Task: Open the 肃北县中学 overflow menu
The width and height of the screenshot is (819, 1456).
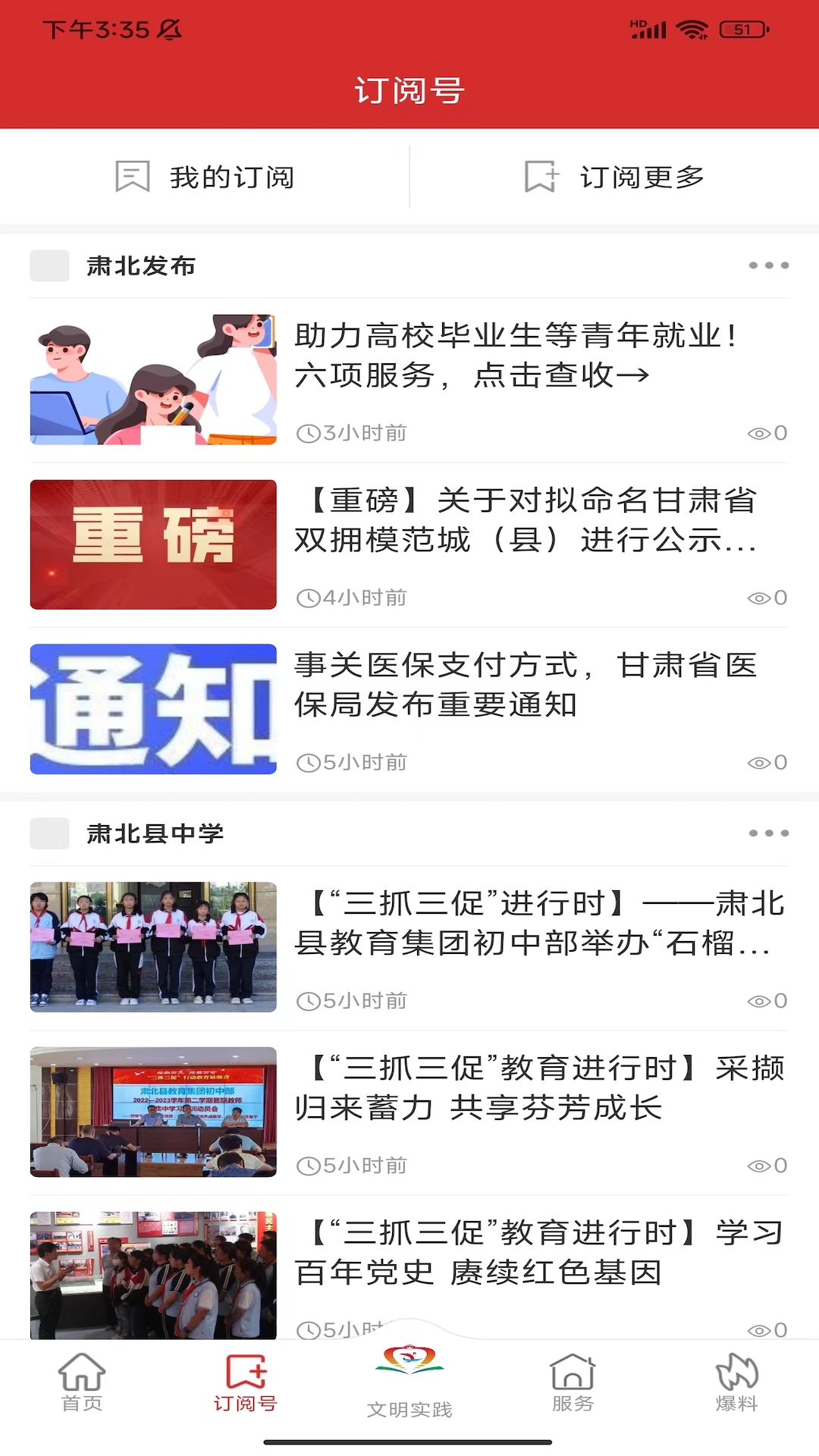Action: tap(768, 833)
